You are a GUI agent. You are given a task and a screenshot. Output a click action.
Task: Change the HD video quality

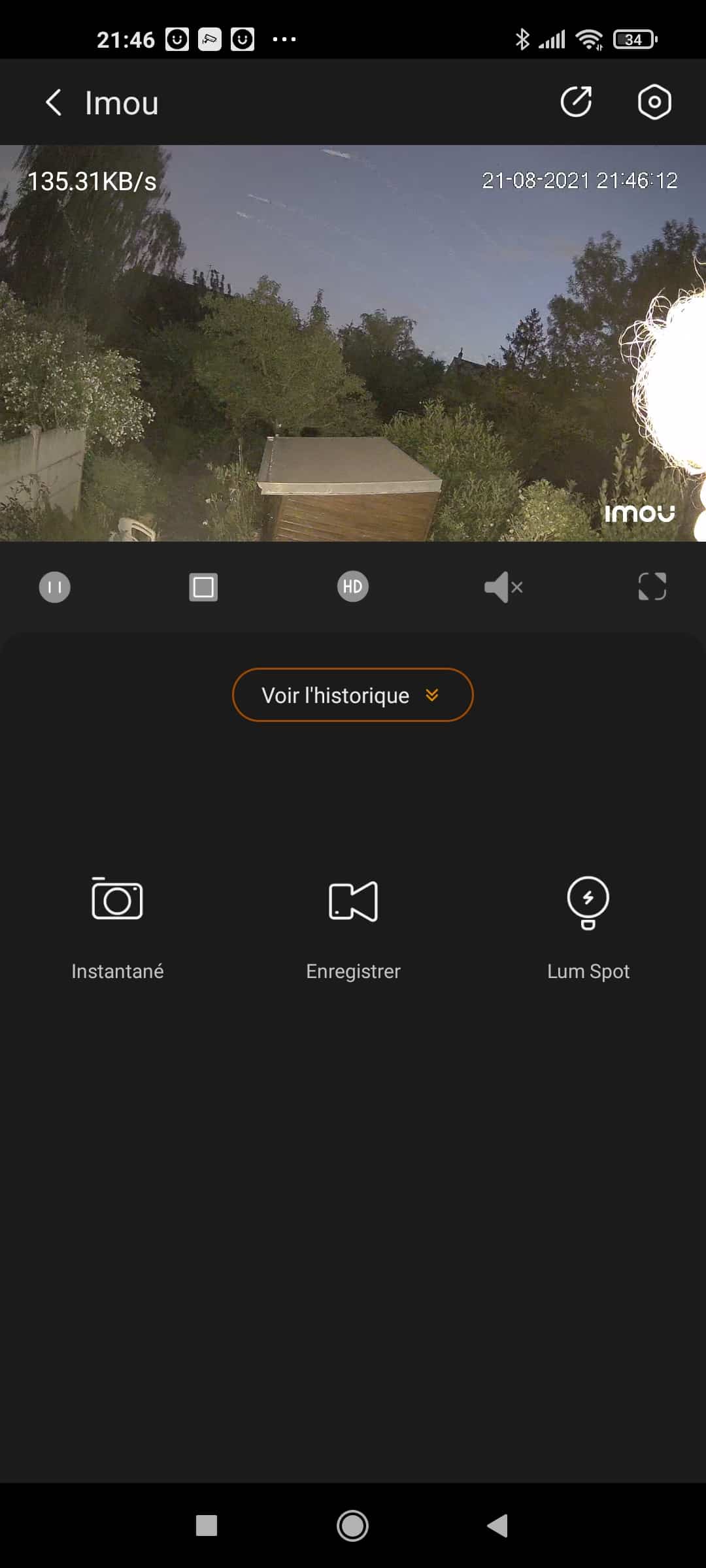[353, 587]
